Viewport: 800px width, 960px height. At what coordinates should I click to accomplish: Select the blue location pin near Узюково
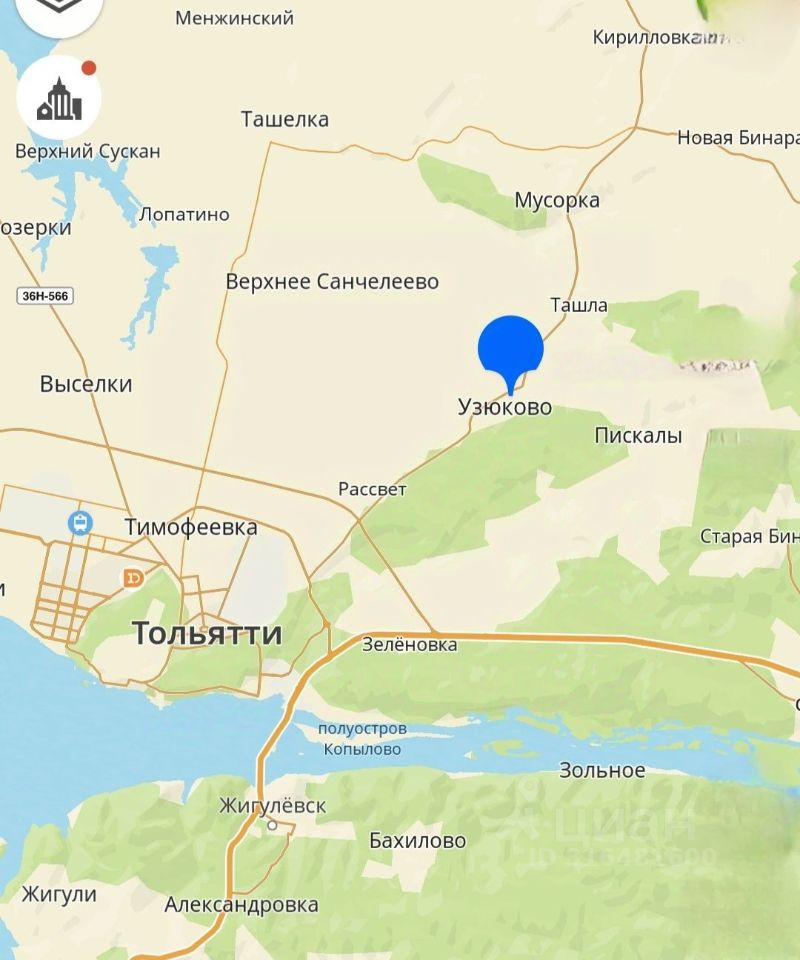coord(510,350)
